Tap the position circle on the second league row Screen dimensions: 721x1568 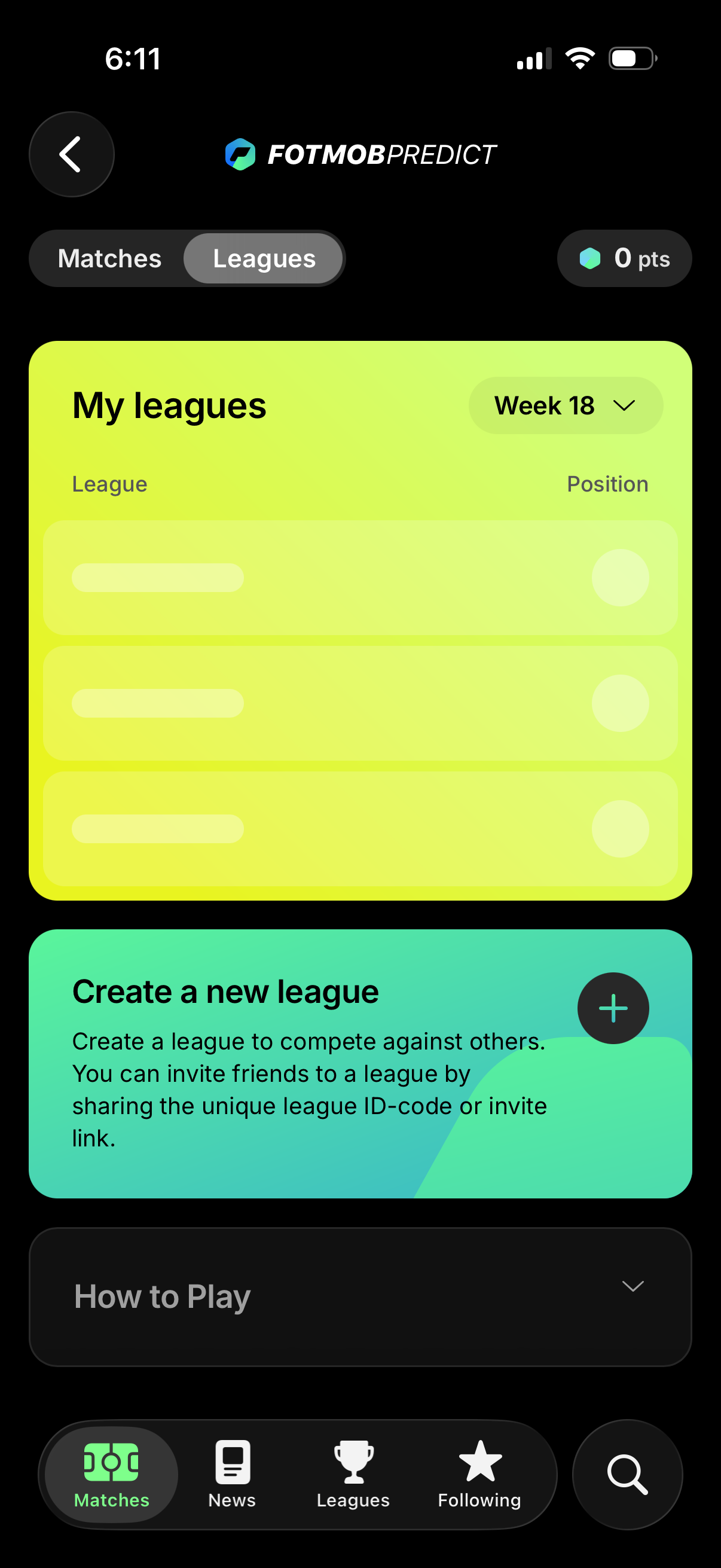click(x=621, y=703)
